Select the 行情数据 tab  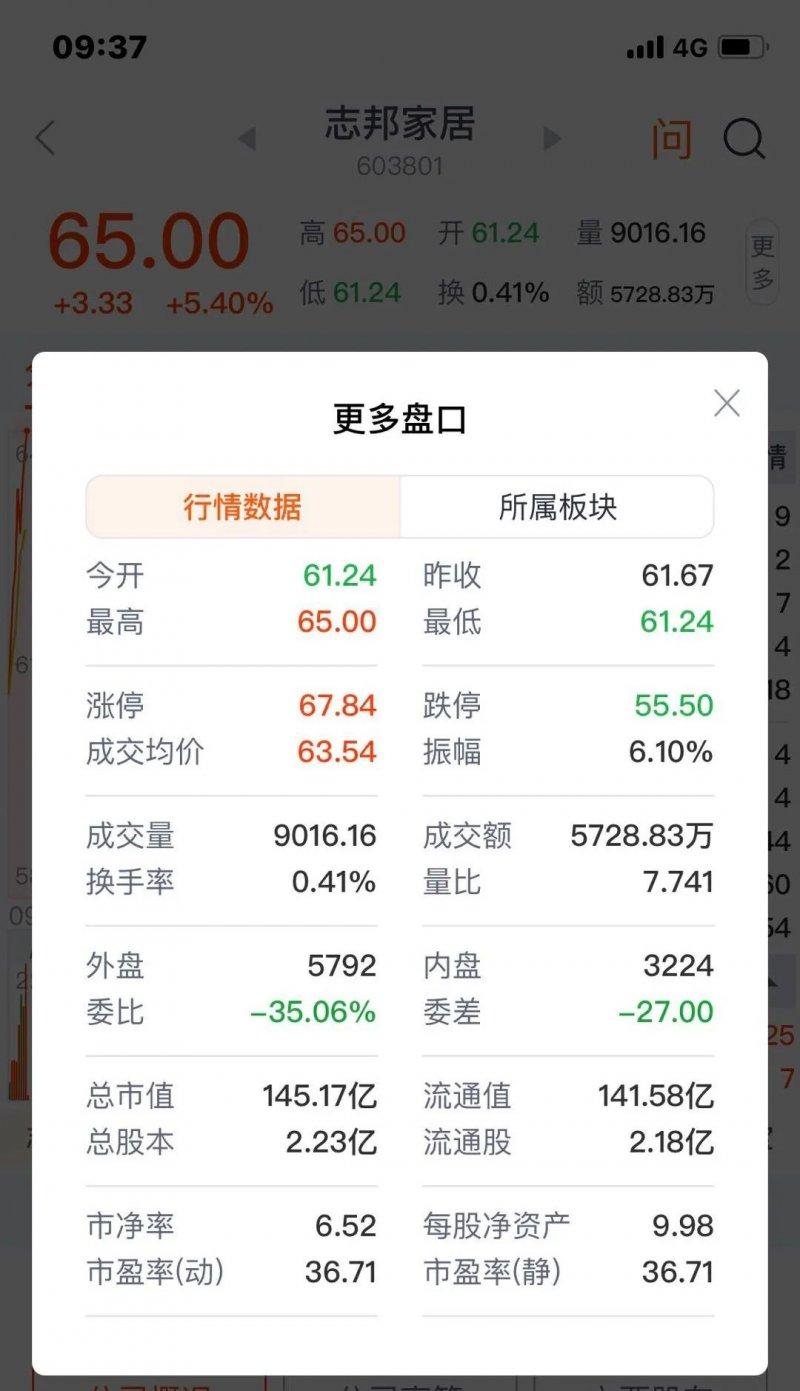(243, 507)
